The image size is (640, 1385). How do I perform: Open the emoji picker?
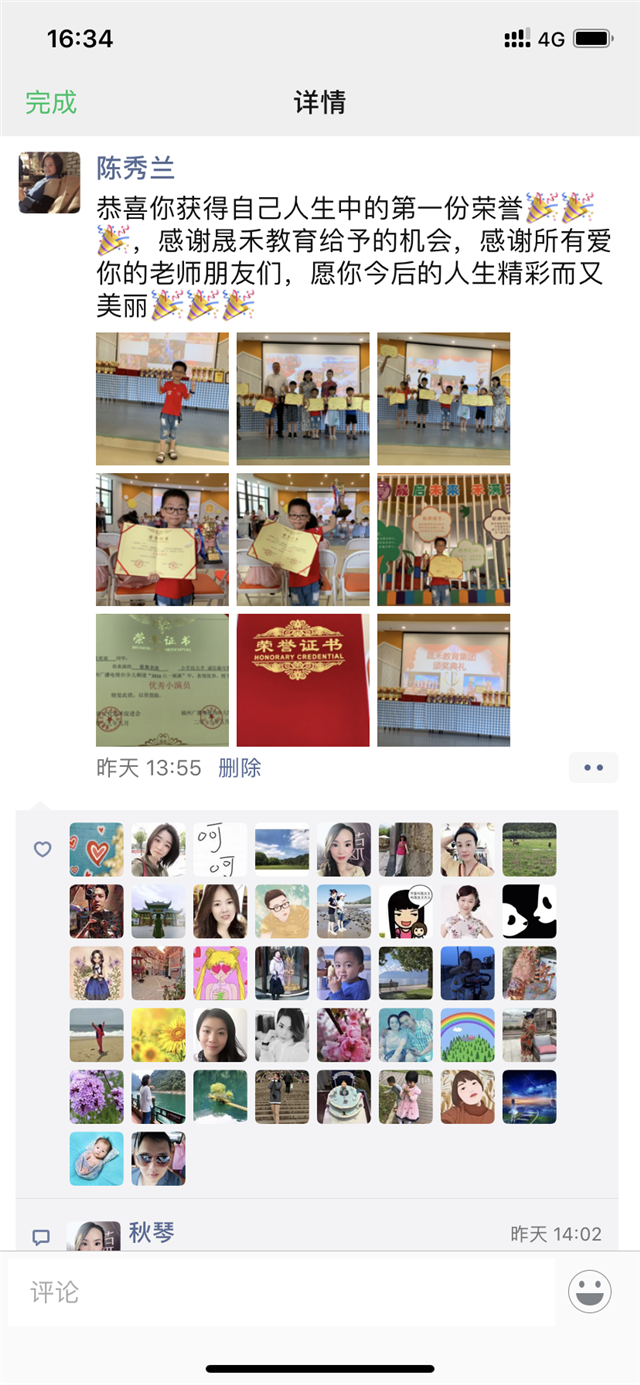[x=590, y=1292]
